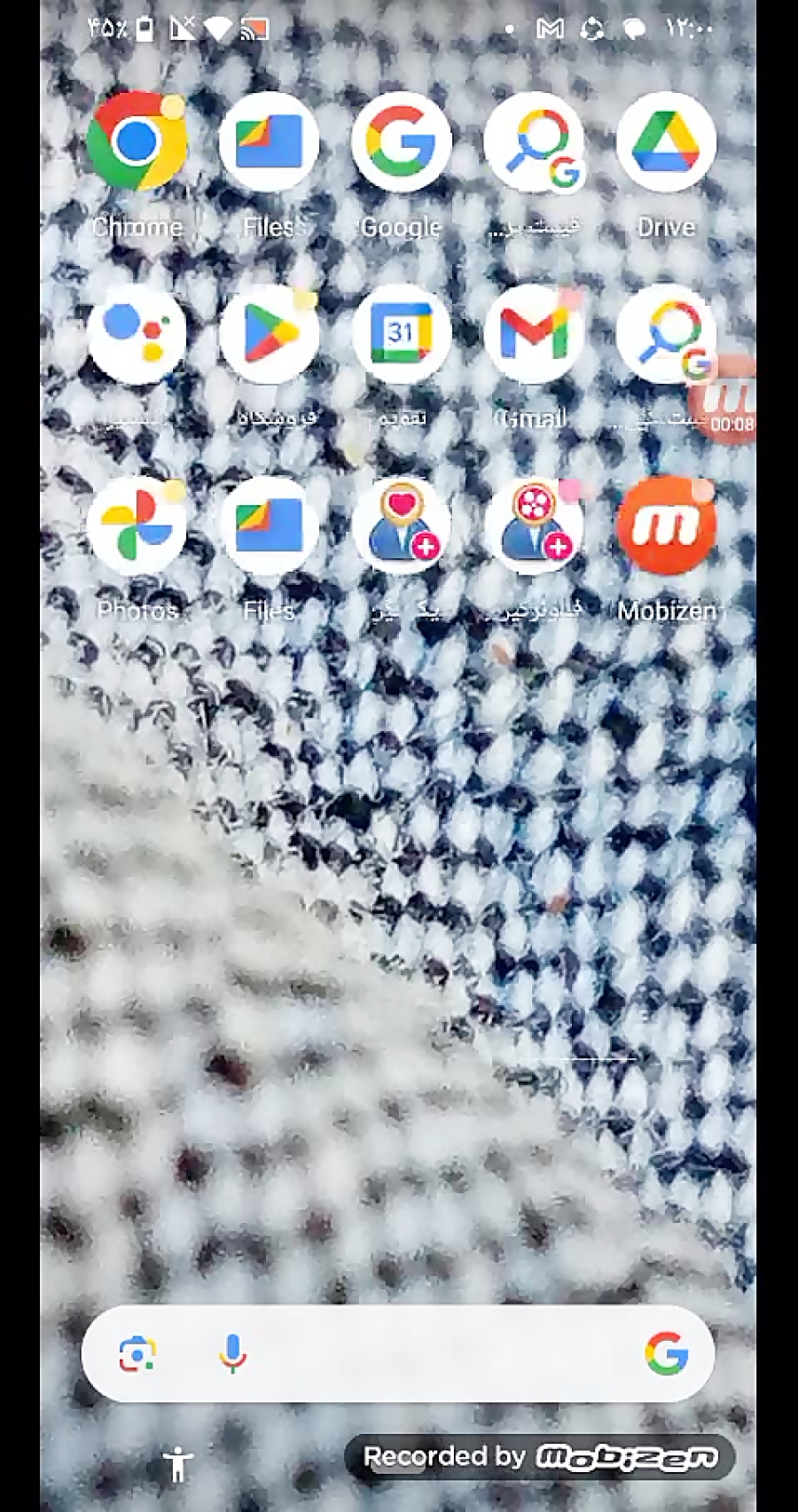798x1512 pixels.
Task: Open the Chrome browser
Action: coord(137,142)
